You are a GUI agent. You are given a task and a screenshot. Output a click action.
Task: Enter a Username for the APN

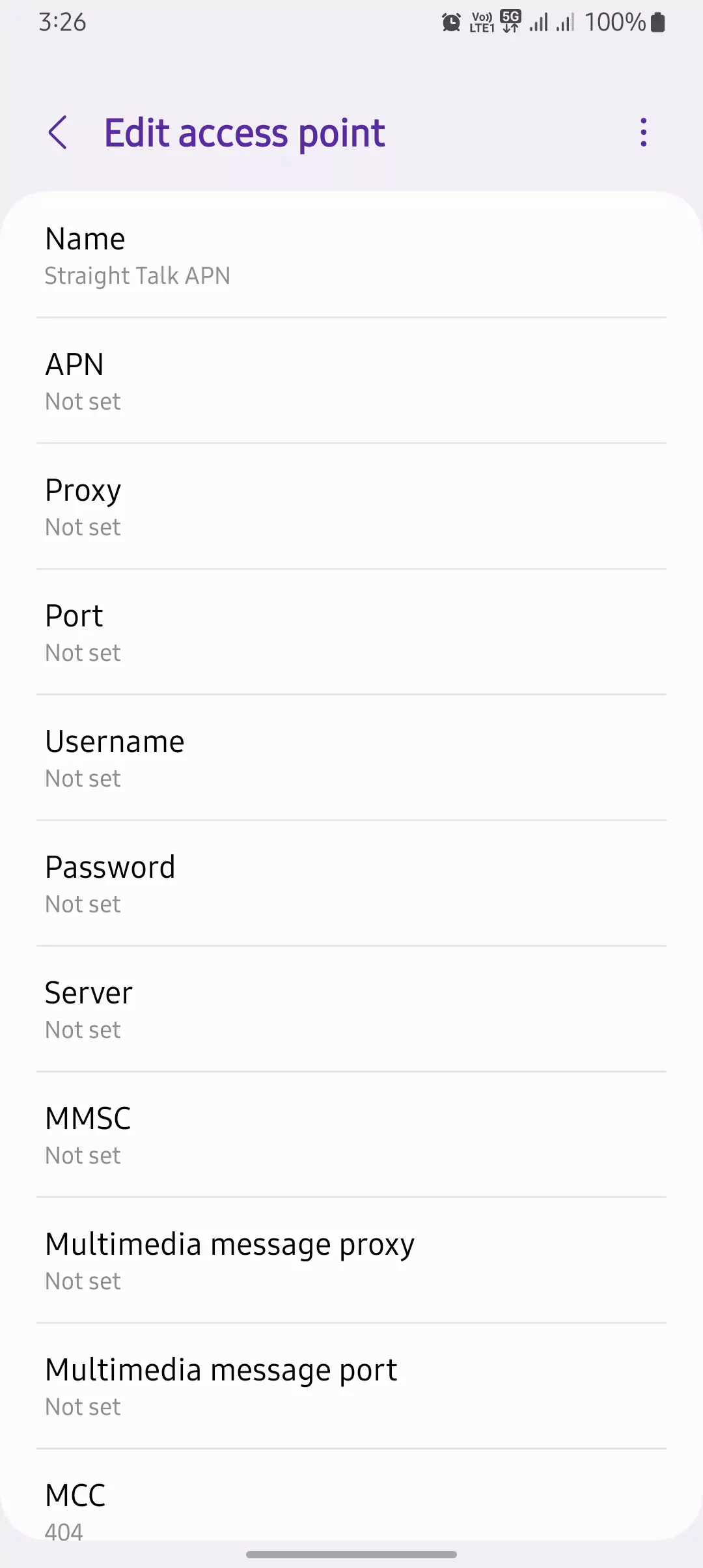tap(351, 759)
